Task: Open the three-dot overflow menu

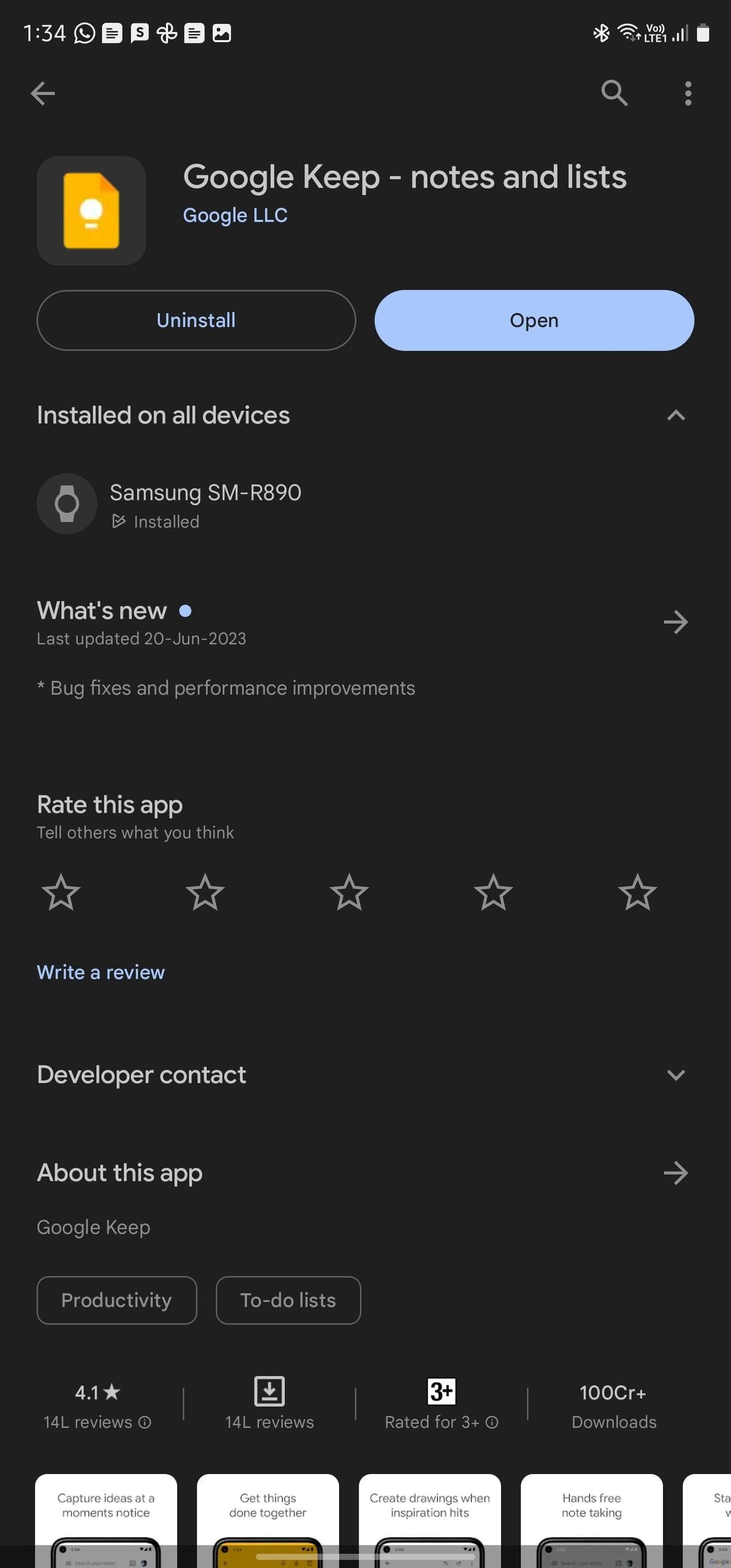Action: pyautogui.click(x=688, y=92)
